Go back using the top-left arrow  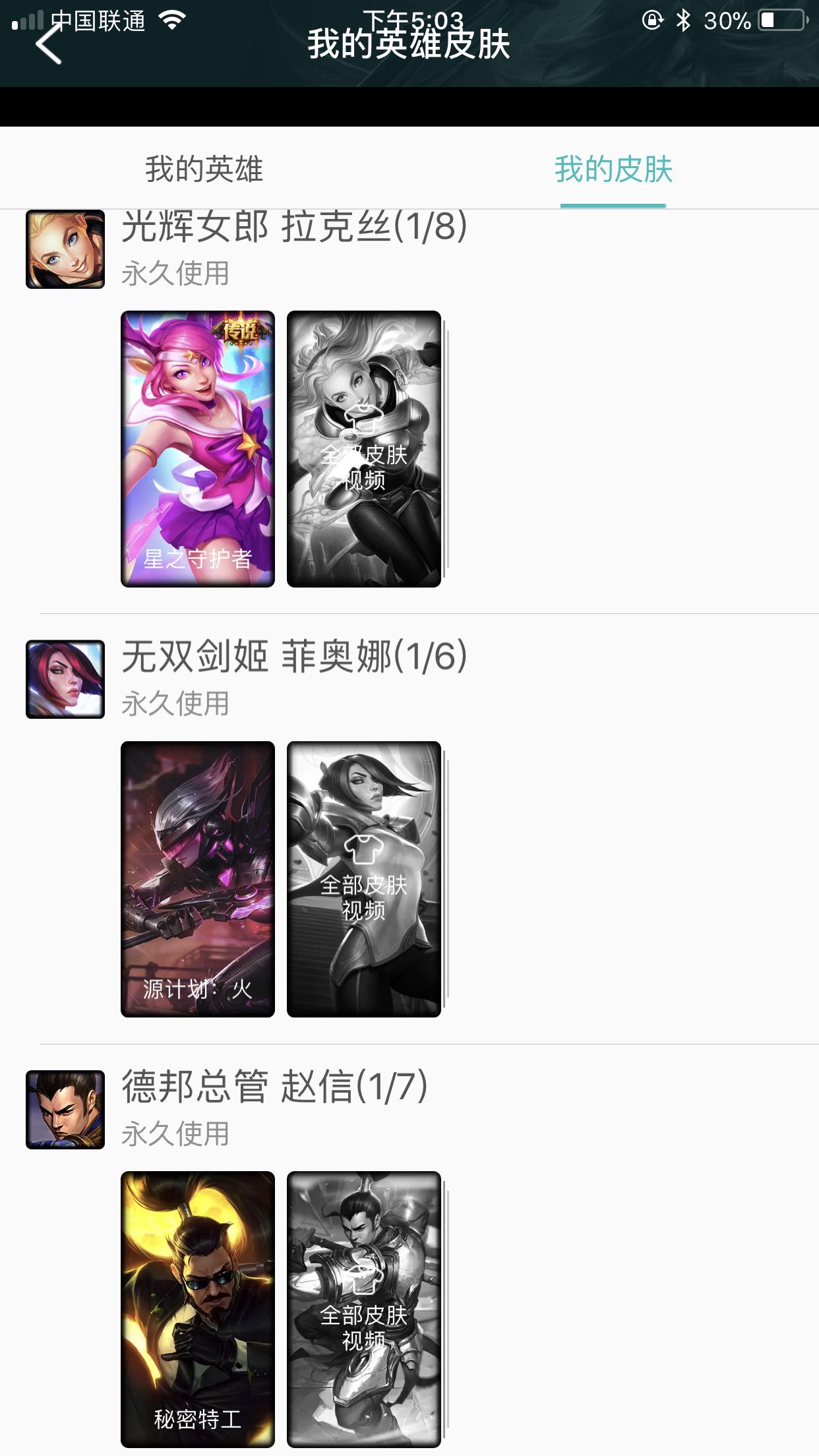pos(49,45)
